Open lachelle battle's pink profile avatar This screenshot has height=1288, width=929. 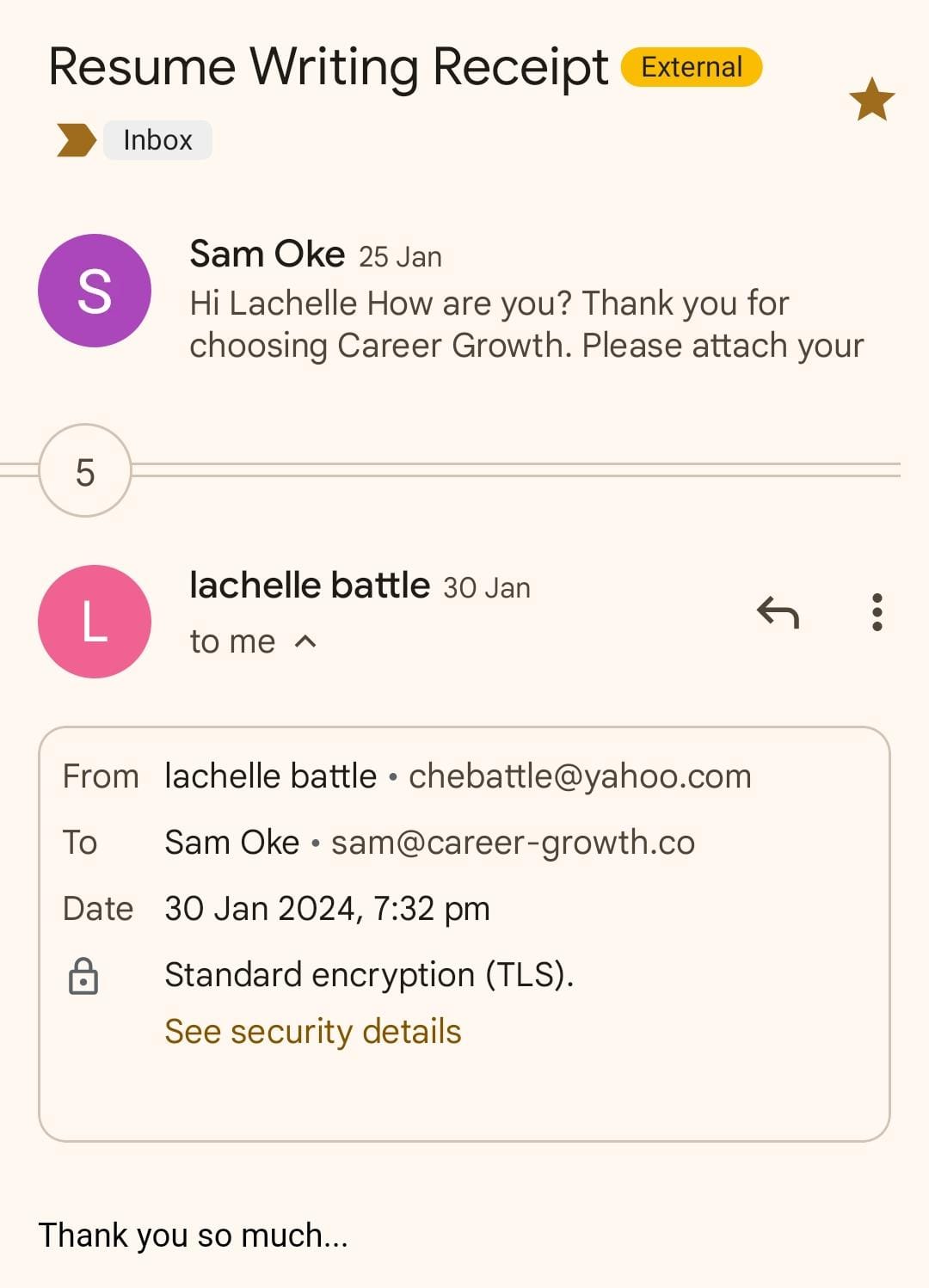(x=95, y=622)
